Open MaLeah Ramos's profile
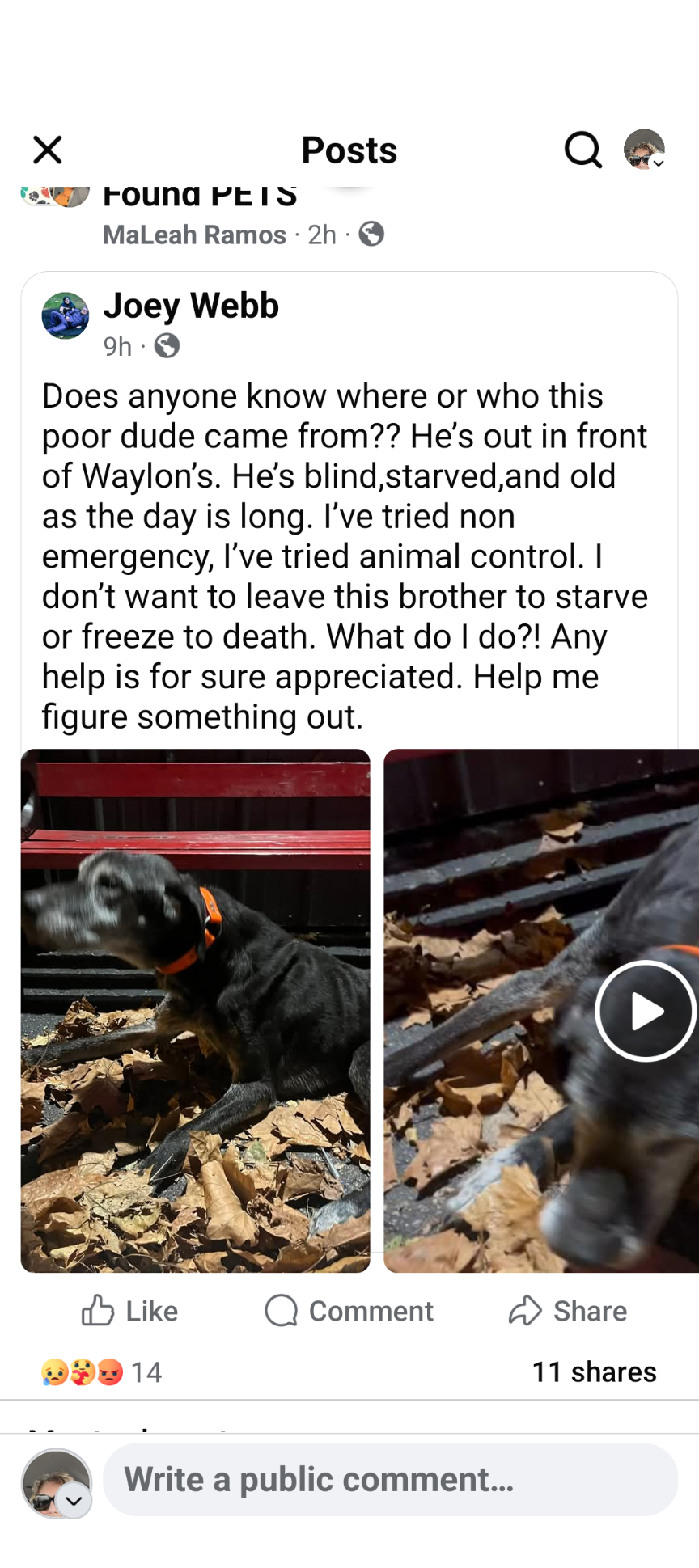Screen dimensions: 699x1568 tap(194, 235)
